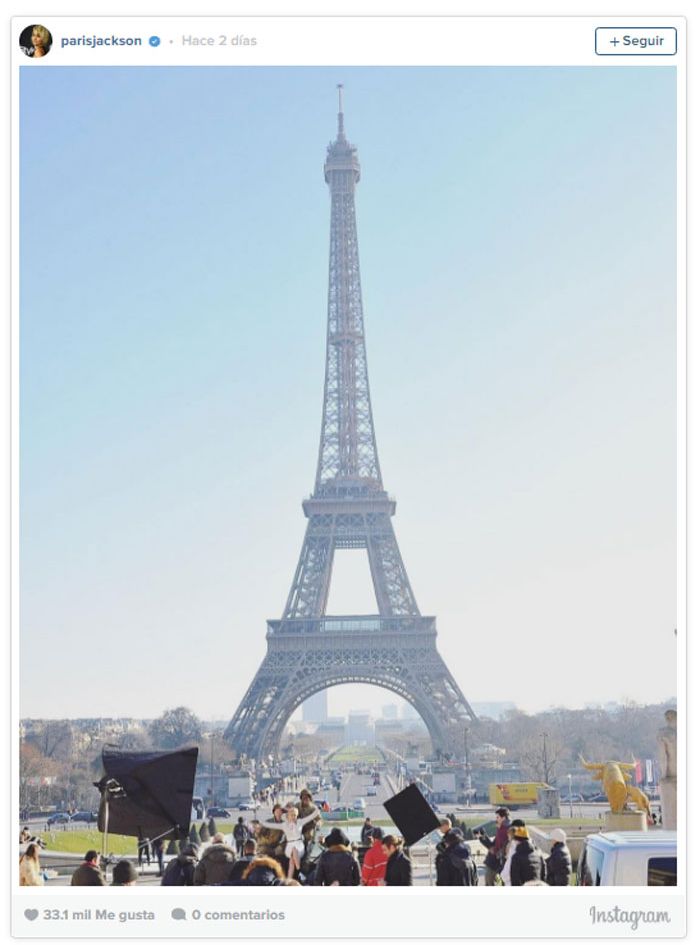Open the Instagram logo link
The width and height of the screenshot is (700, 945).
click(x=629, y=916)
